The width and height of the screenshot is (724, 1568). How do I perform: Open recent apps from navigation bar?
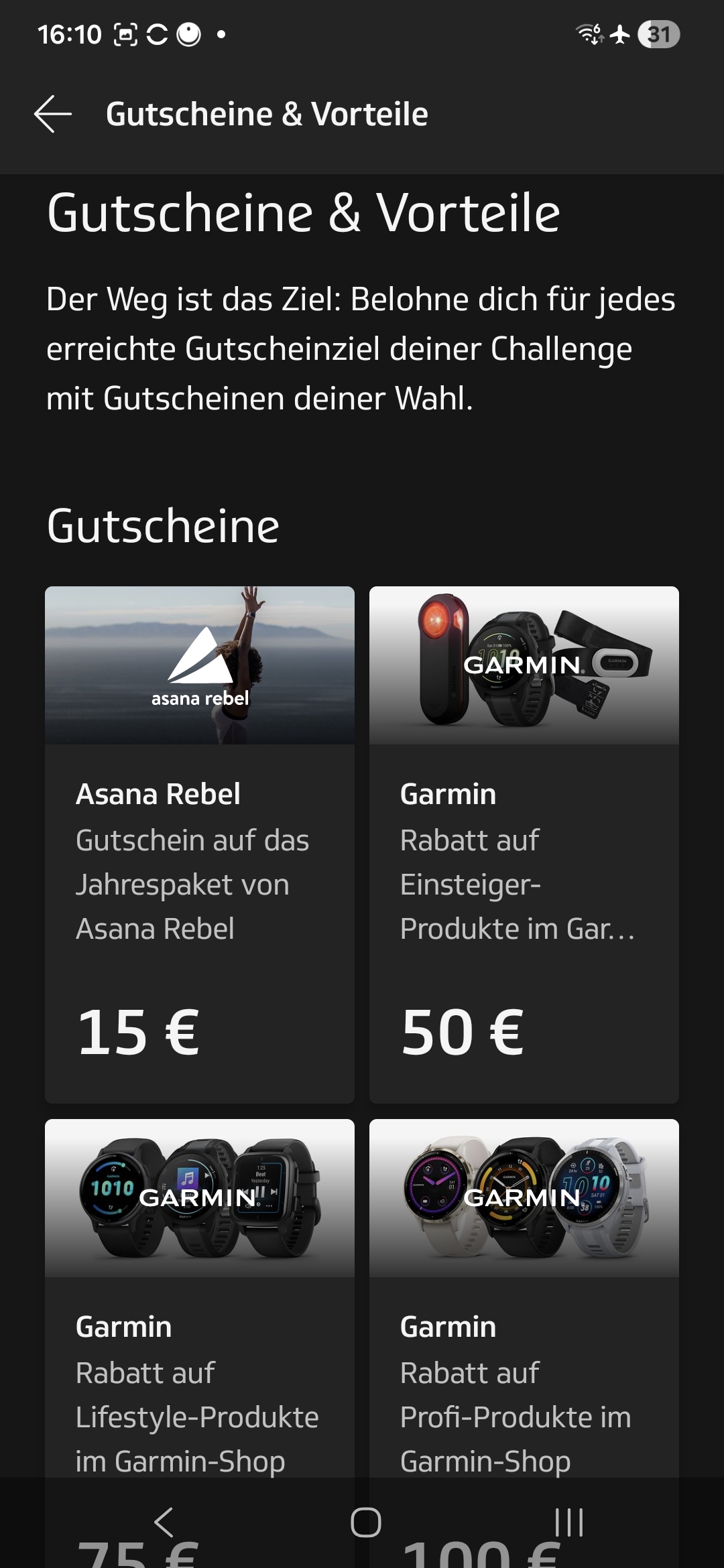(568, 1522)
